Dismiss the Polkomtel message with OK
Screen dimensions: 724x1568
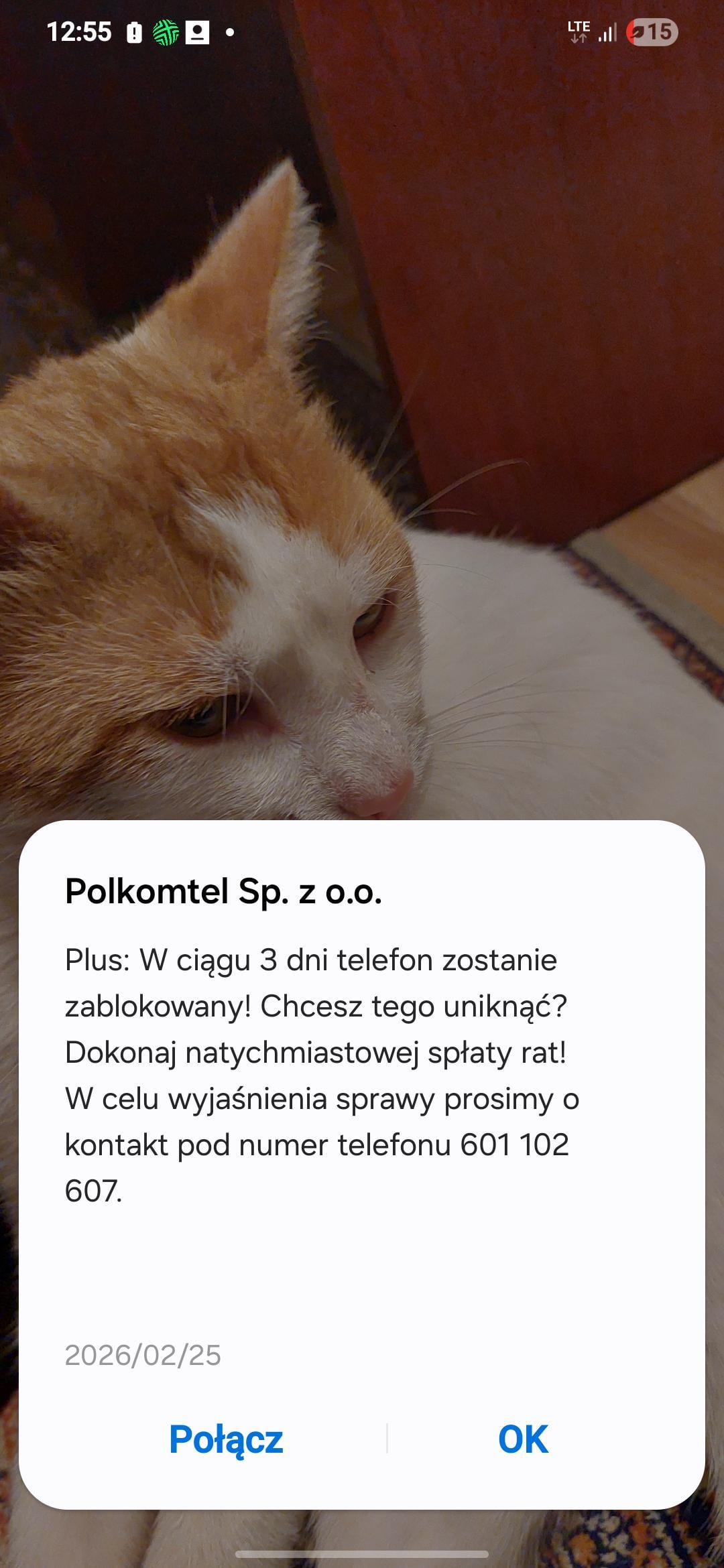click(x=523, y=1439)
